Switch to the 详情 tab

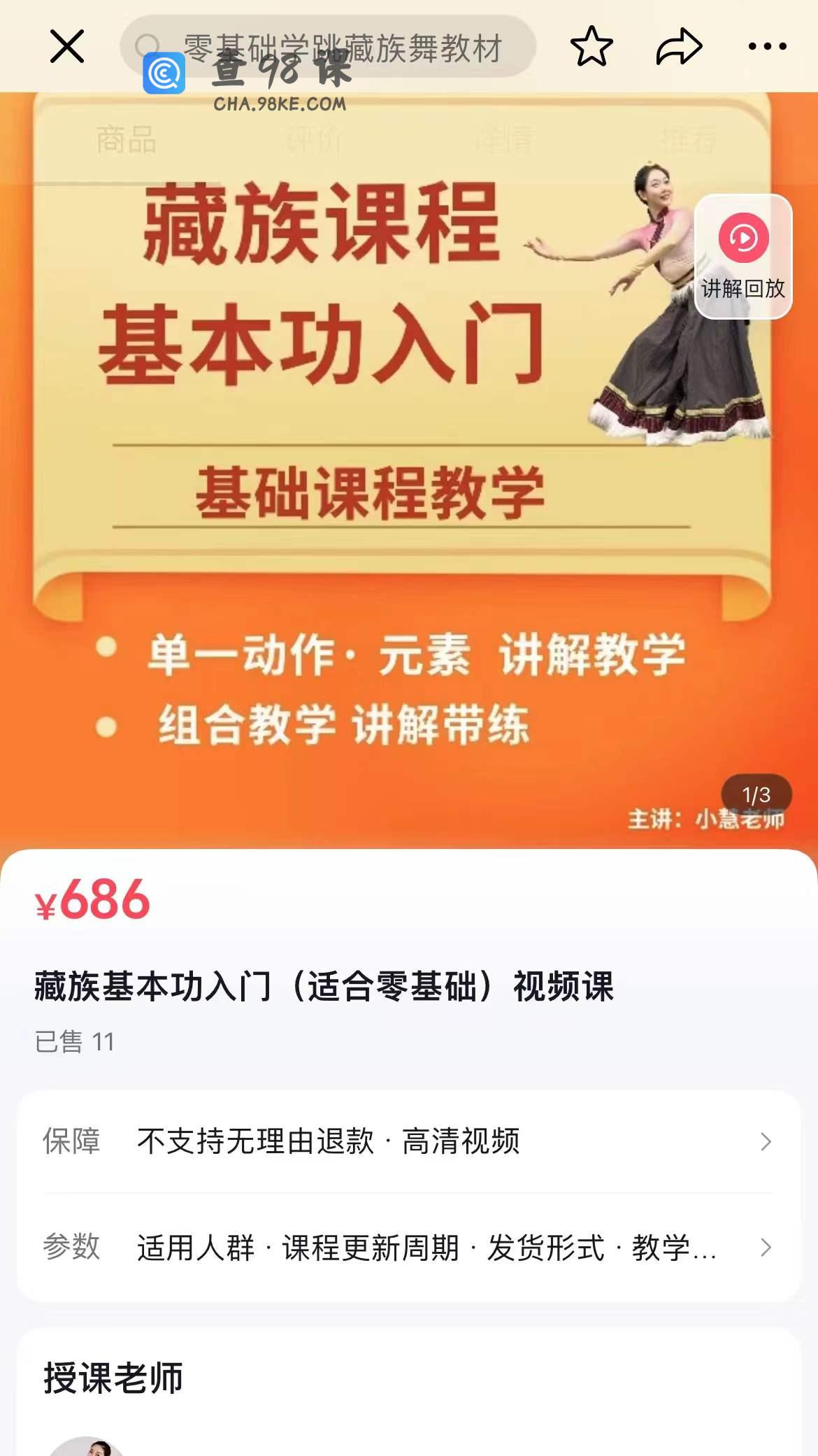tap(503, 140)
